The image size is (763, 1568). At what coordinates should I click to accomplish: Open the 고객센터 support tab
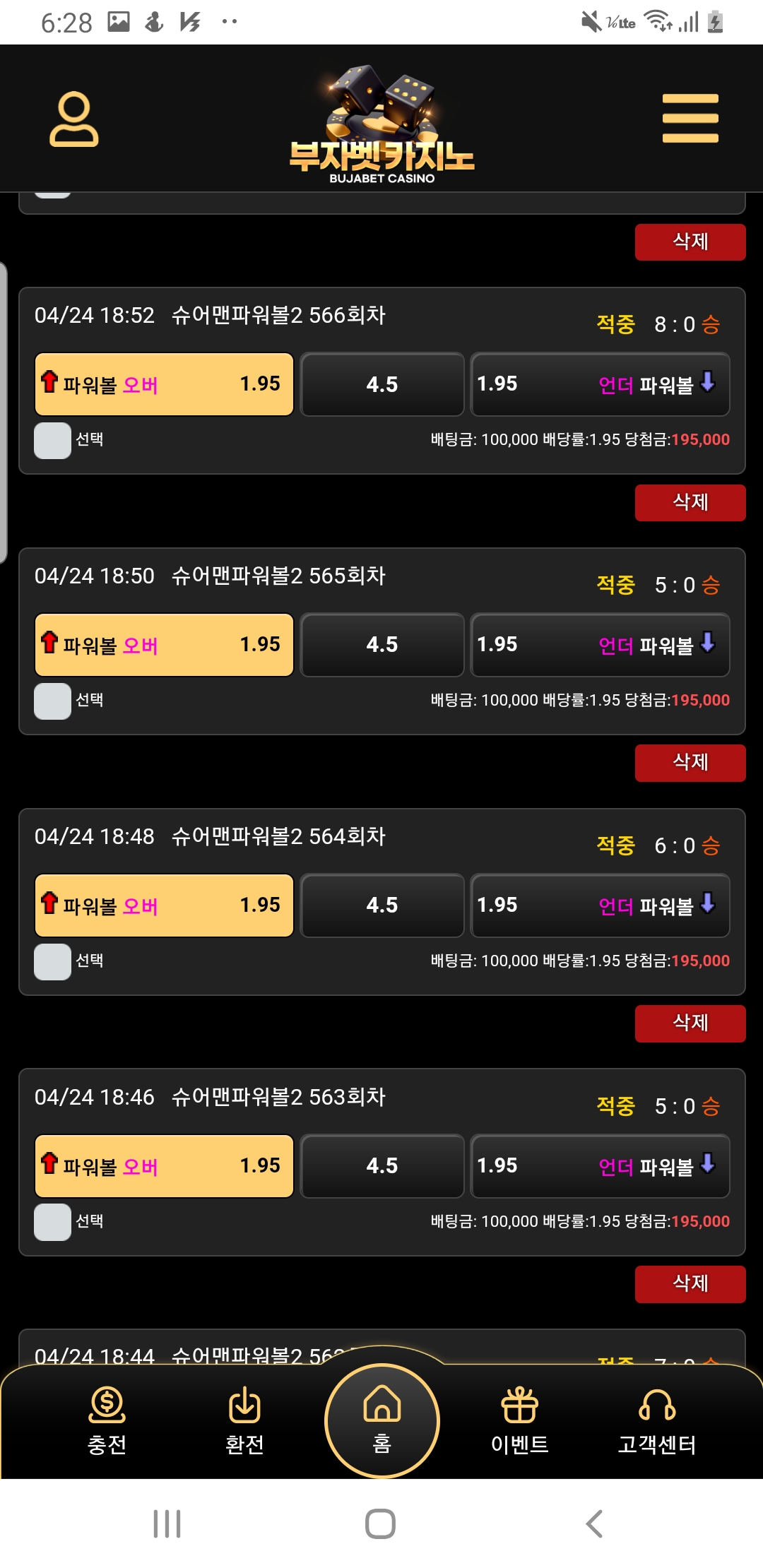[x=656, y=1421]
